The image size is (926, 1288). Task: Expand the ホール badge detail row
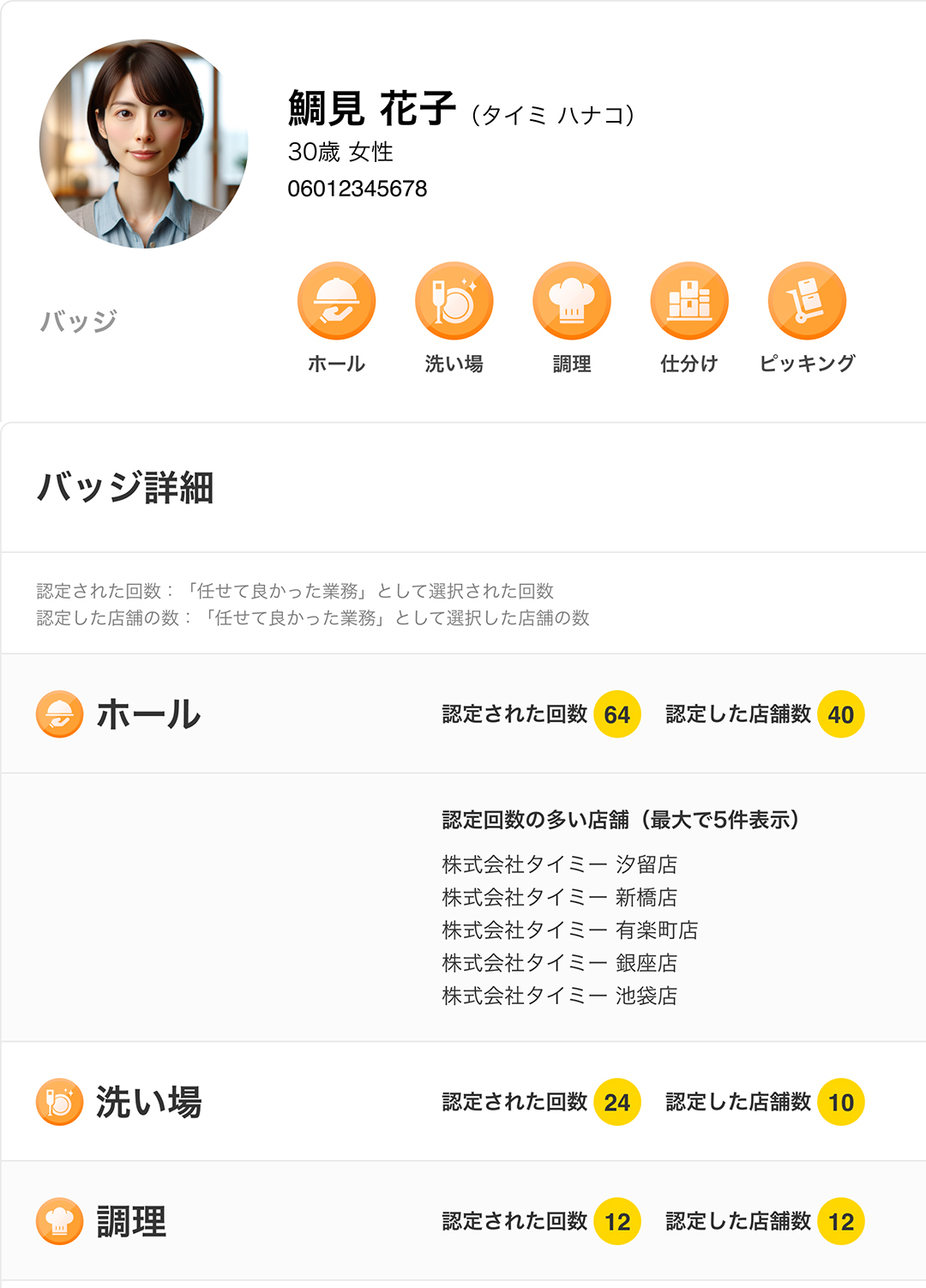click(x=463, y=713)
